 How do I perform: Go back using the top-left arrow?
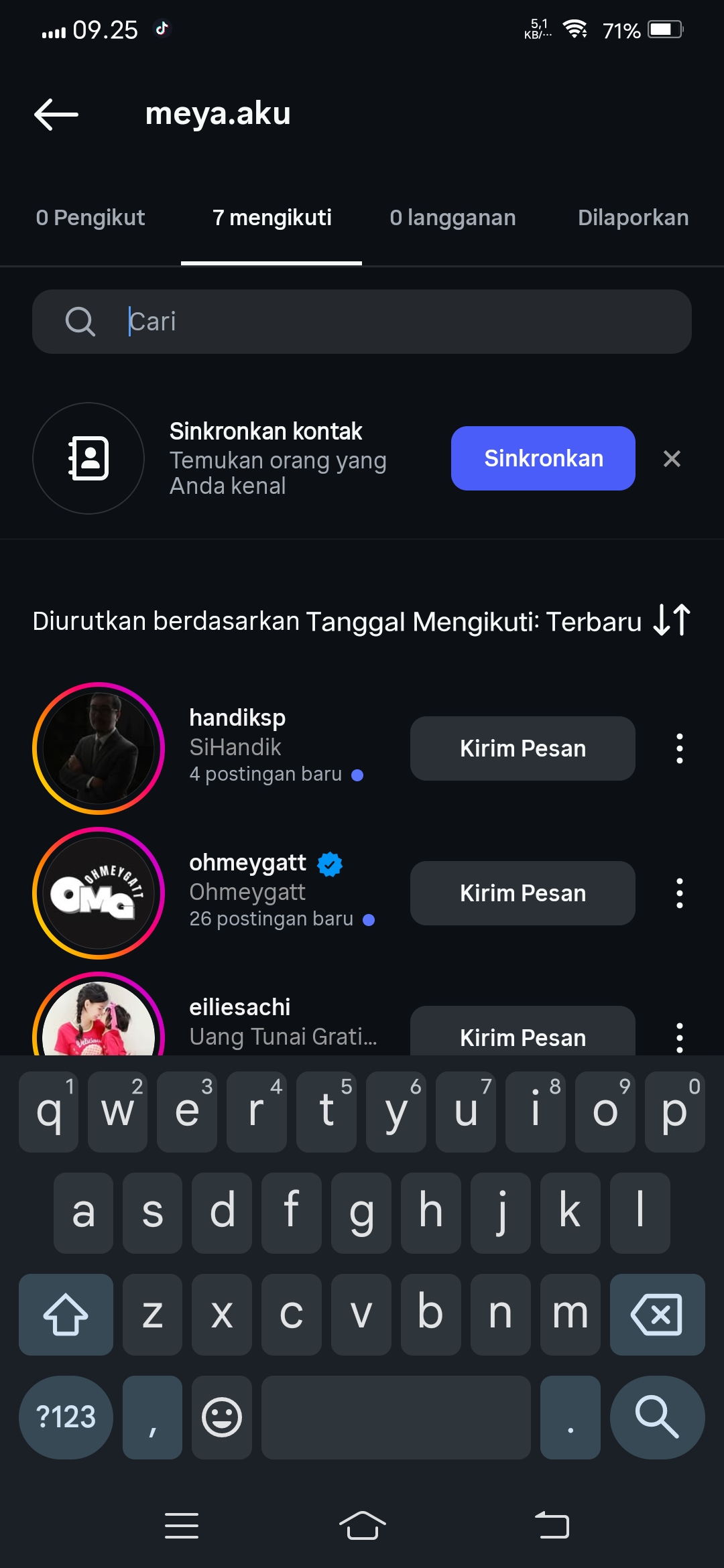click(x=56, y=114)
